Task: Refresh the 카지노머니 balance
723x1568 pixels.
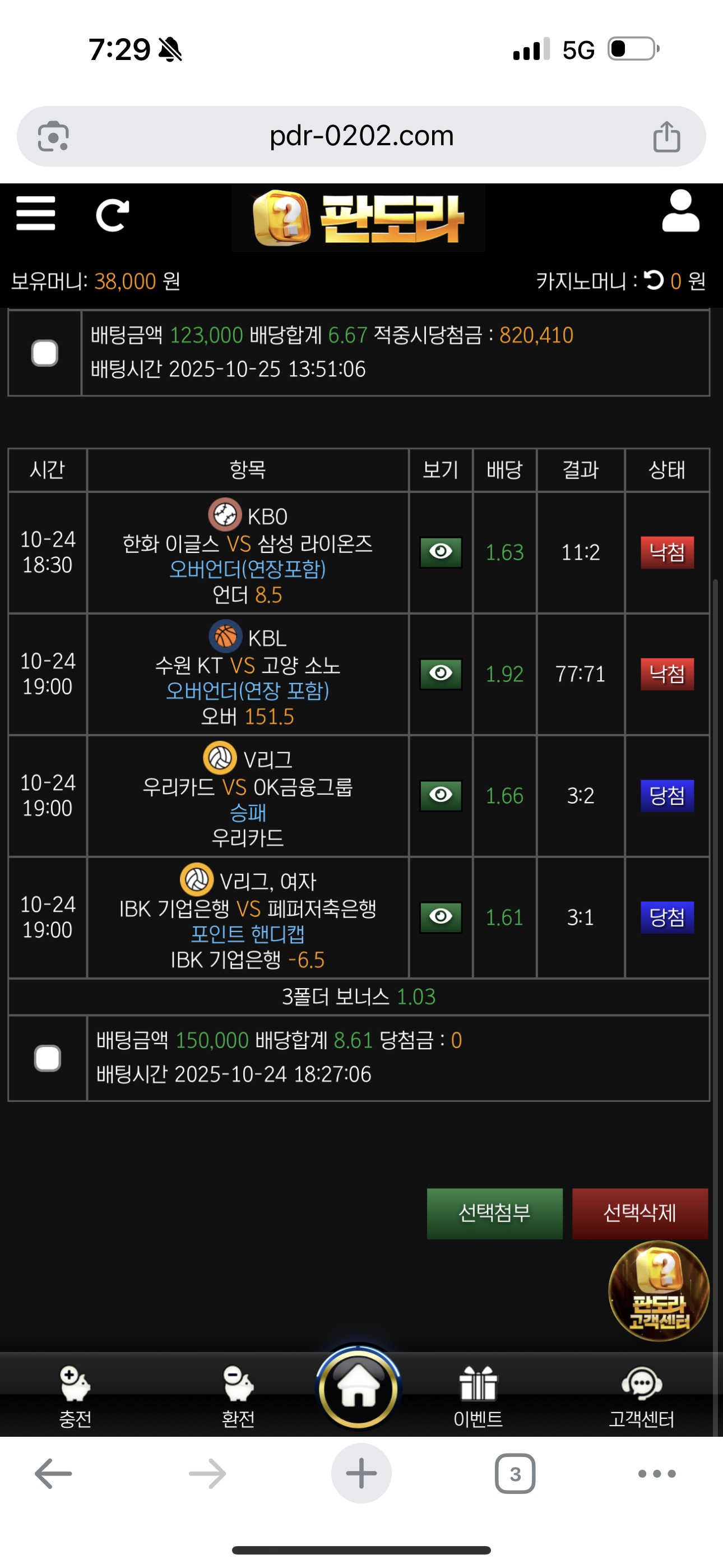Action: click(654, 280)
